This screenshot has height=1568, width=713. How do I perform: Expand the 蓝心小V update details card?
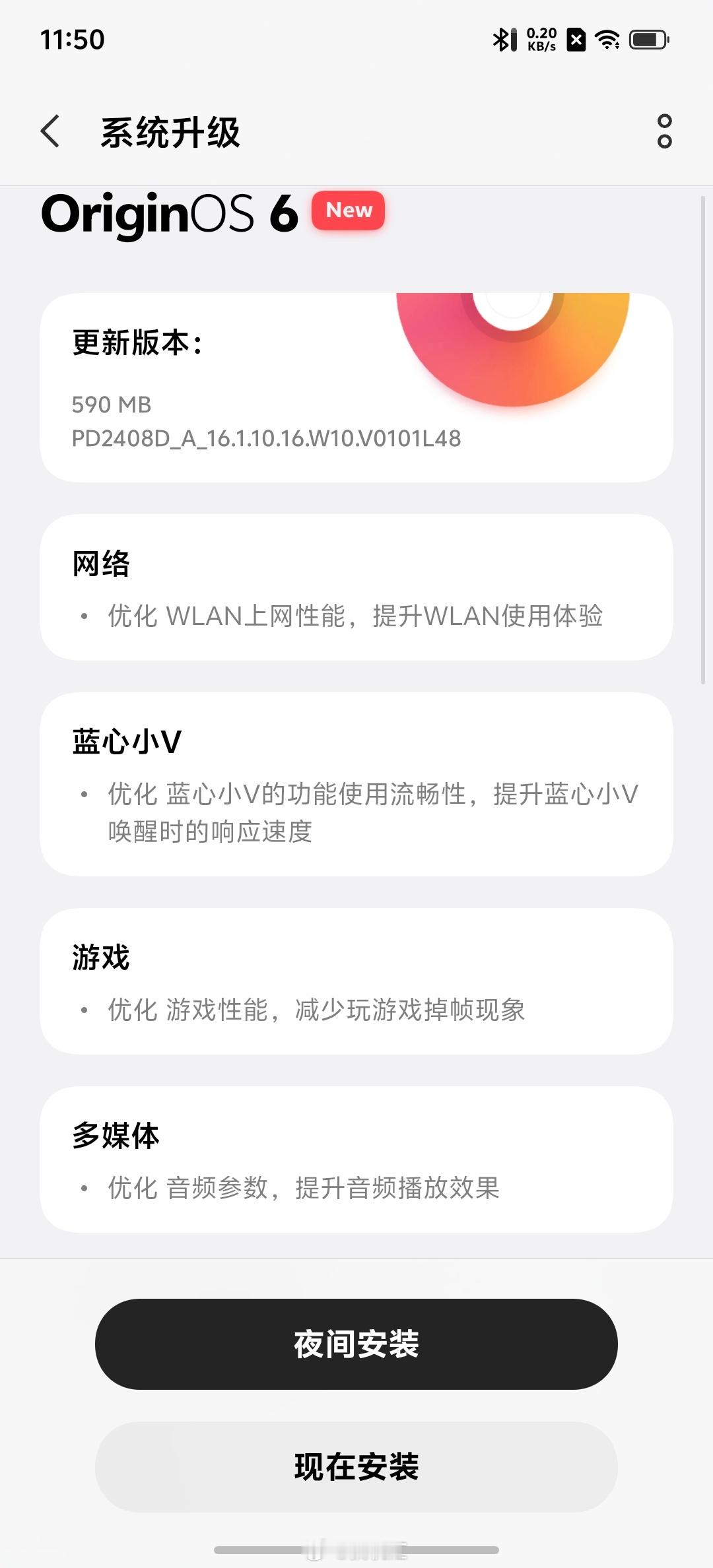pos(356,785)
